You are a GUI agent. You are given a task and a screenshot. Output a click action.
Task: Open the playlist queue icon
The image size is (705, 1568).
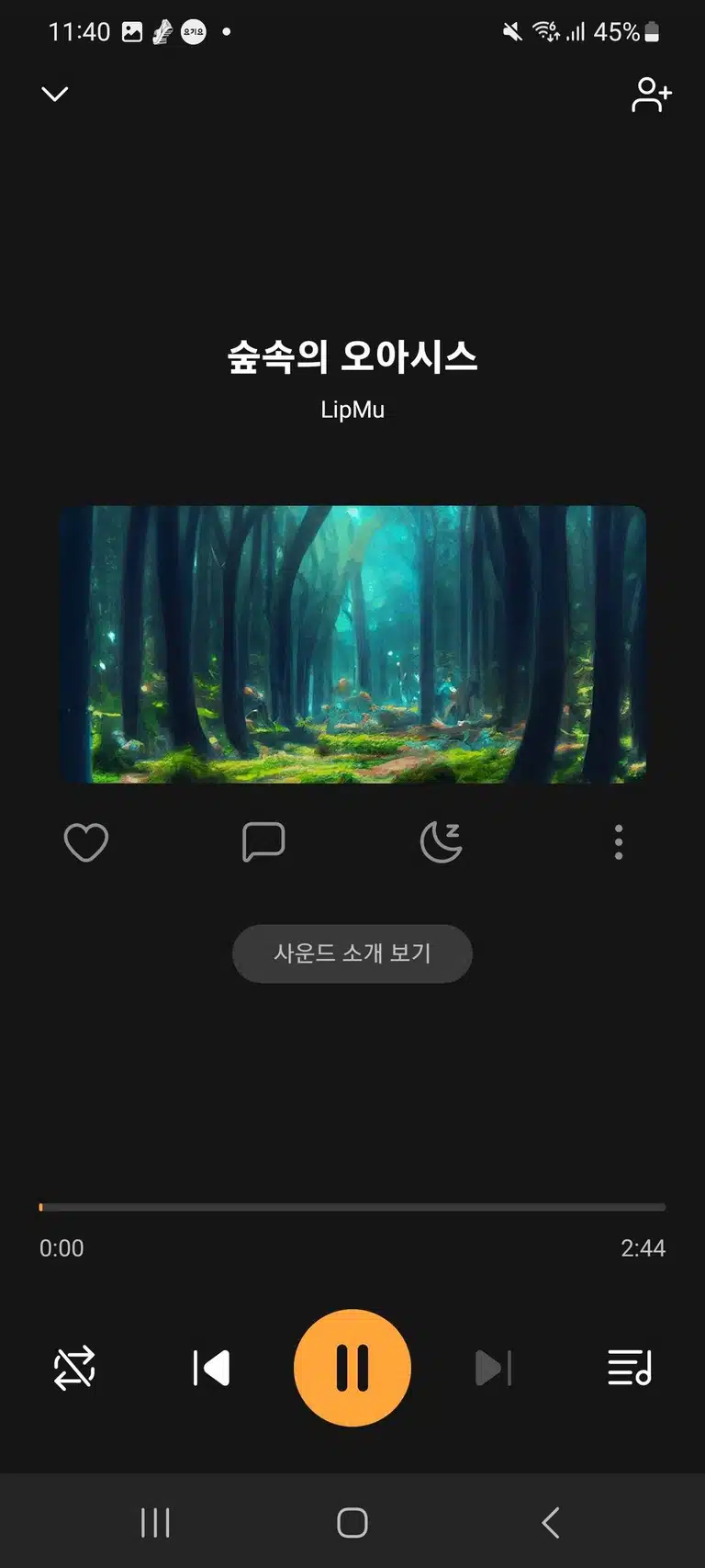[x=630, y=1368]
